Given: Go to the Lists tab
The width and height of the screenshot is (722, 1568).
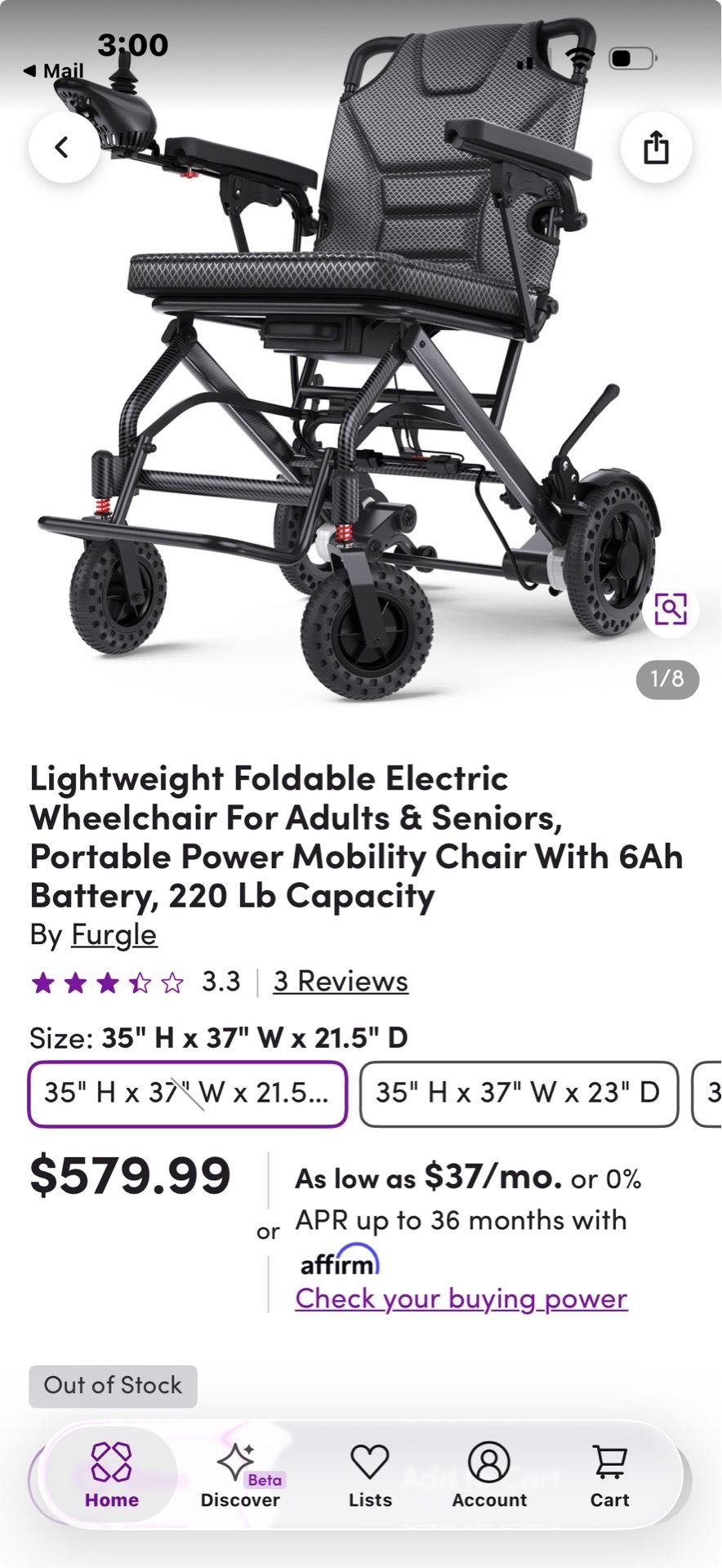Looking at the screenshot, I should point(370,1475).
